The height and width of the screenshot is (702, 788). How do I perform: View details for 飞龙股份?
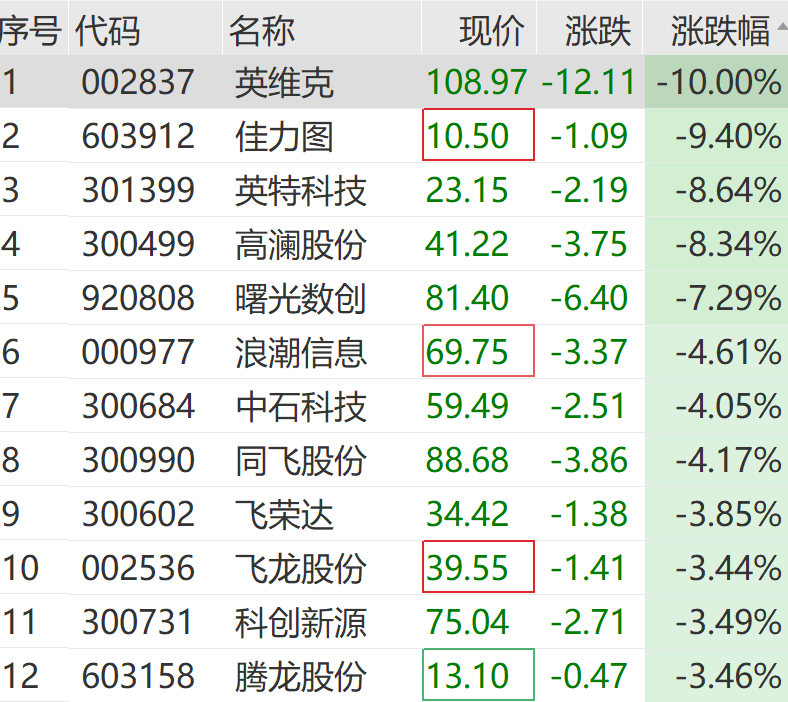[301, 568]
